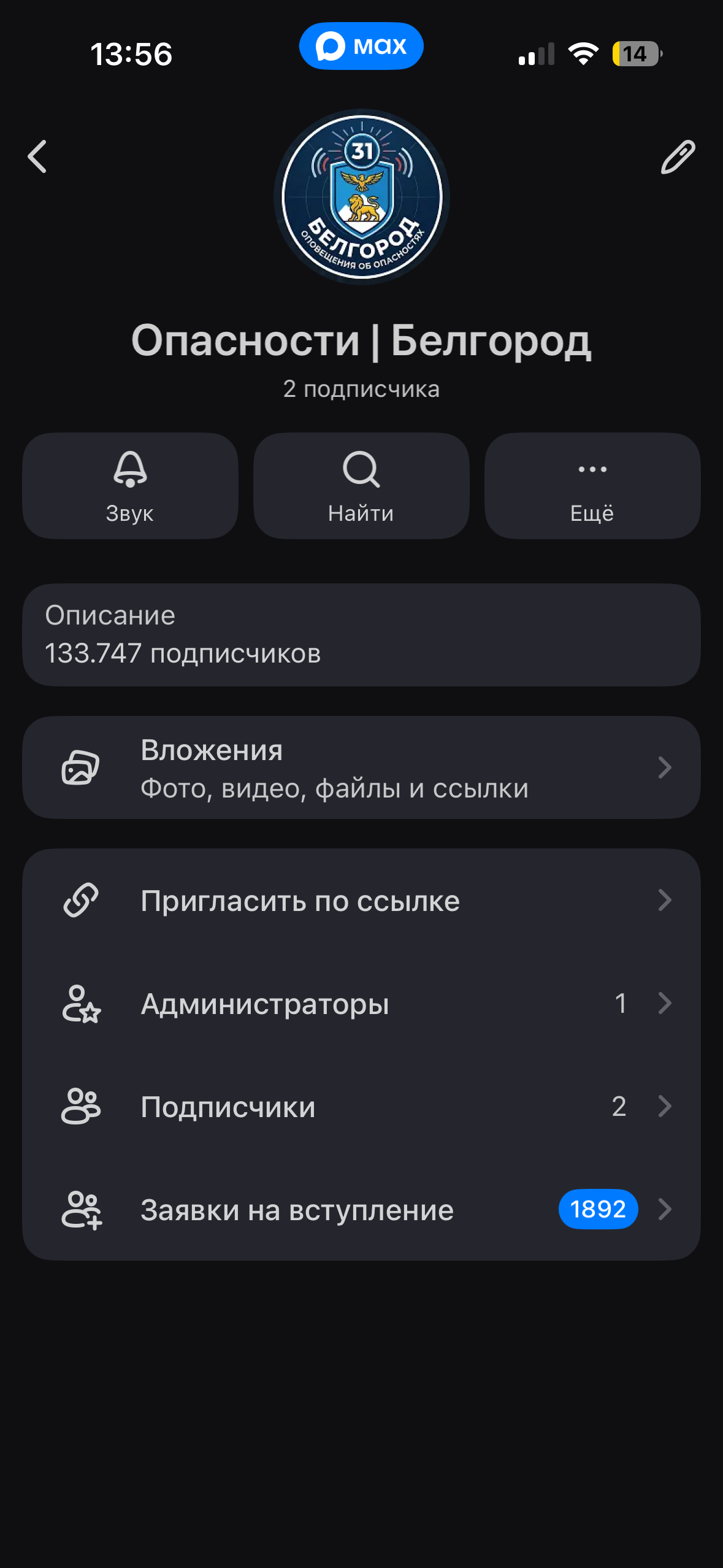Open the Ещё more options

(592, 486)
